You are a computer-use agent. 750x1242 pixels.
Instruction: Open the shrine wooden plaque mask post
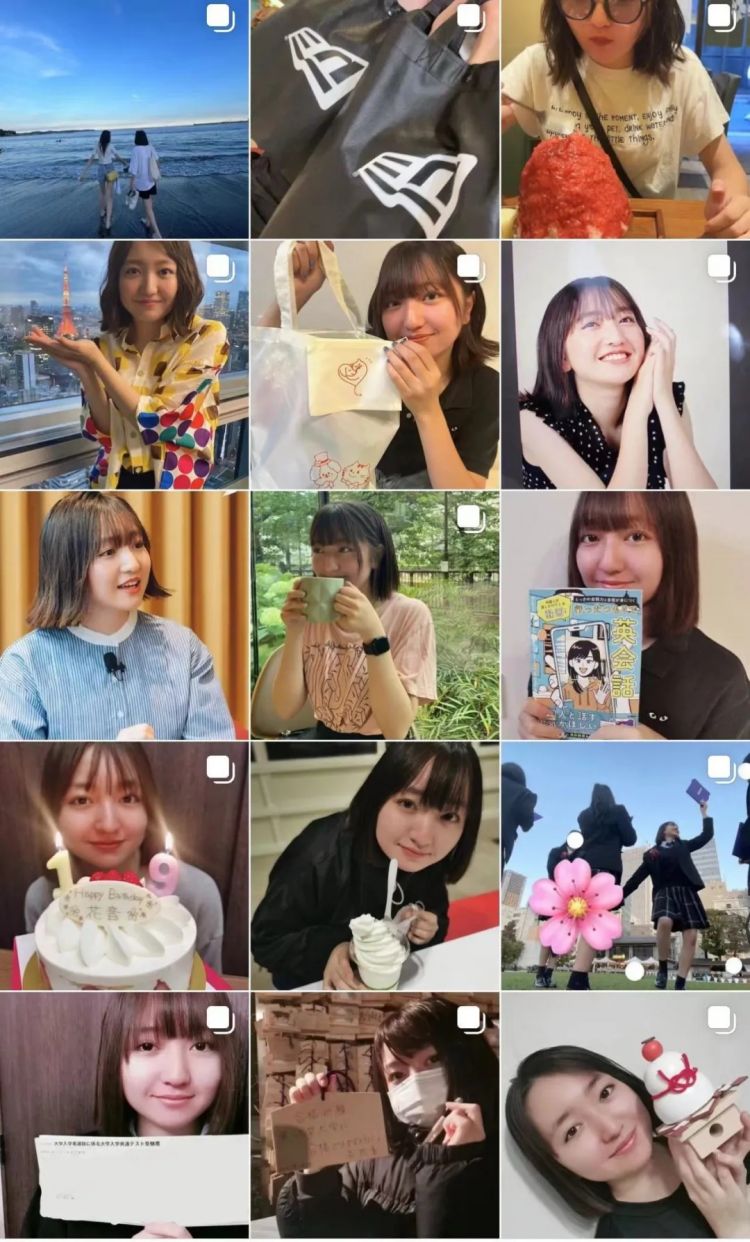click(375, 1116)
